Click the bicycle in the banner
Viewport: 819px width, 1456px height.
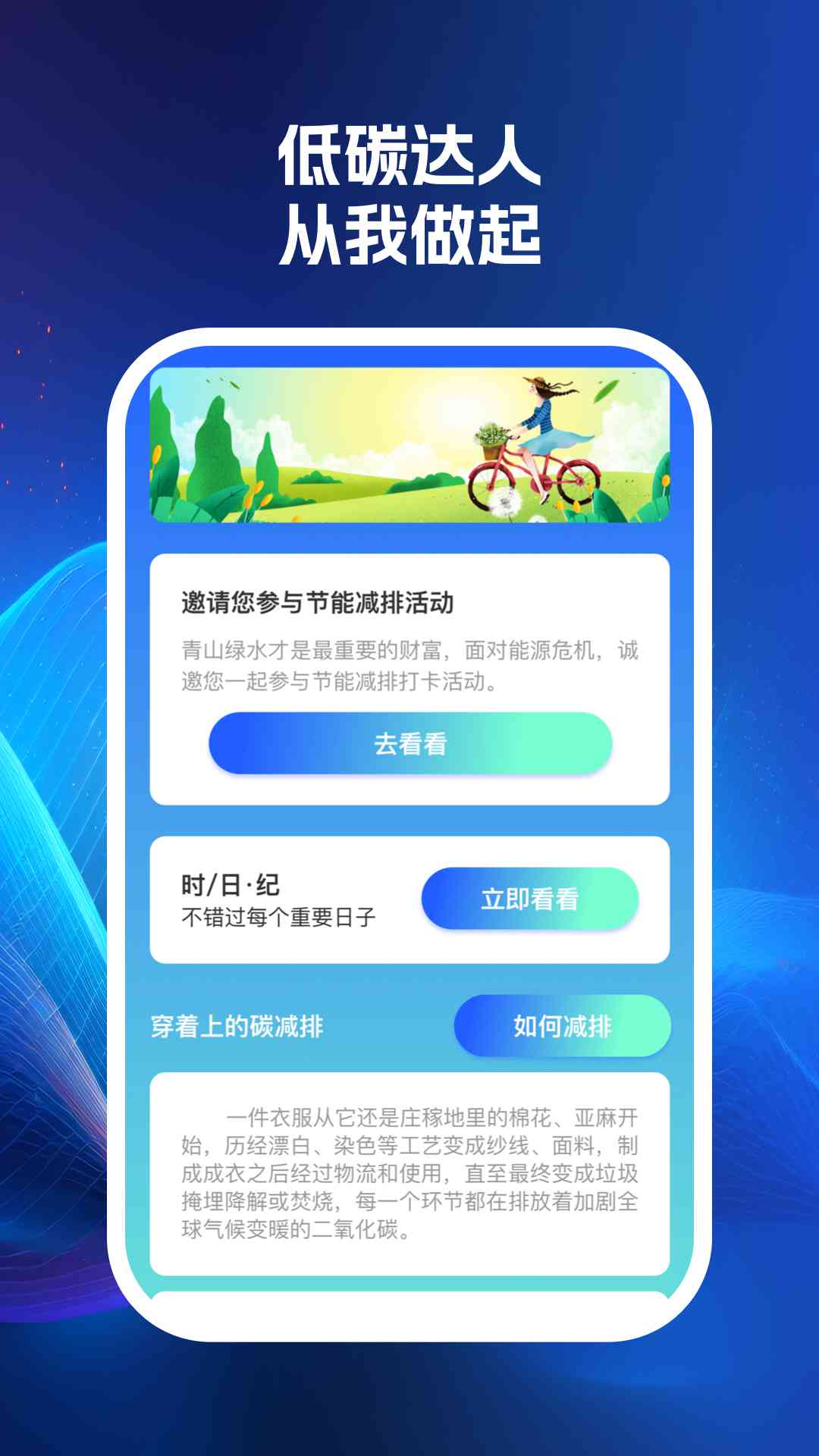[x=535, y=478]
